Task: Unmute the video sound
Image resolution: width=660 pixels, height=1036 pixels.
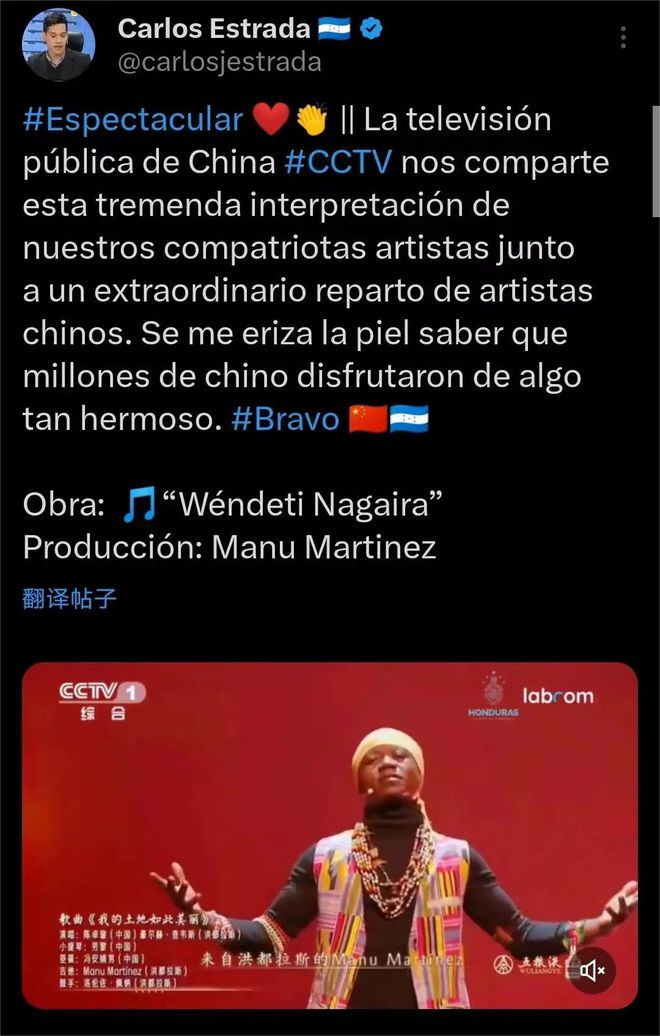Action: tap(592, 970)
